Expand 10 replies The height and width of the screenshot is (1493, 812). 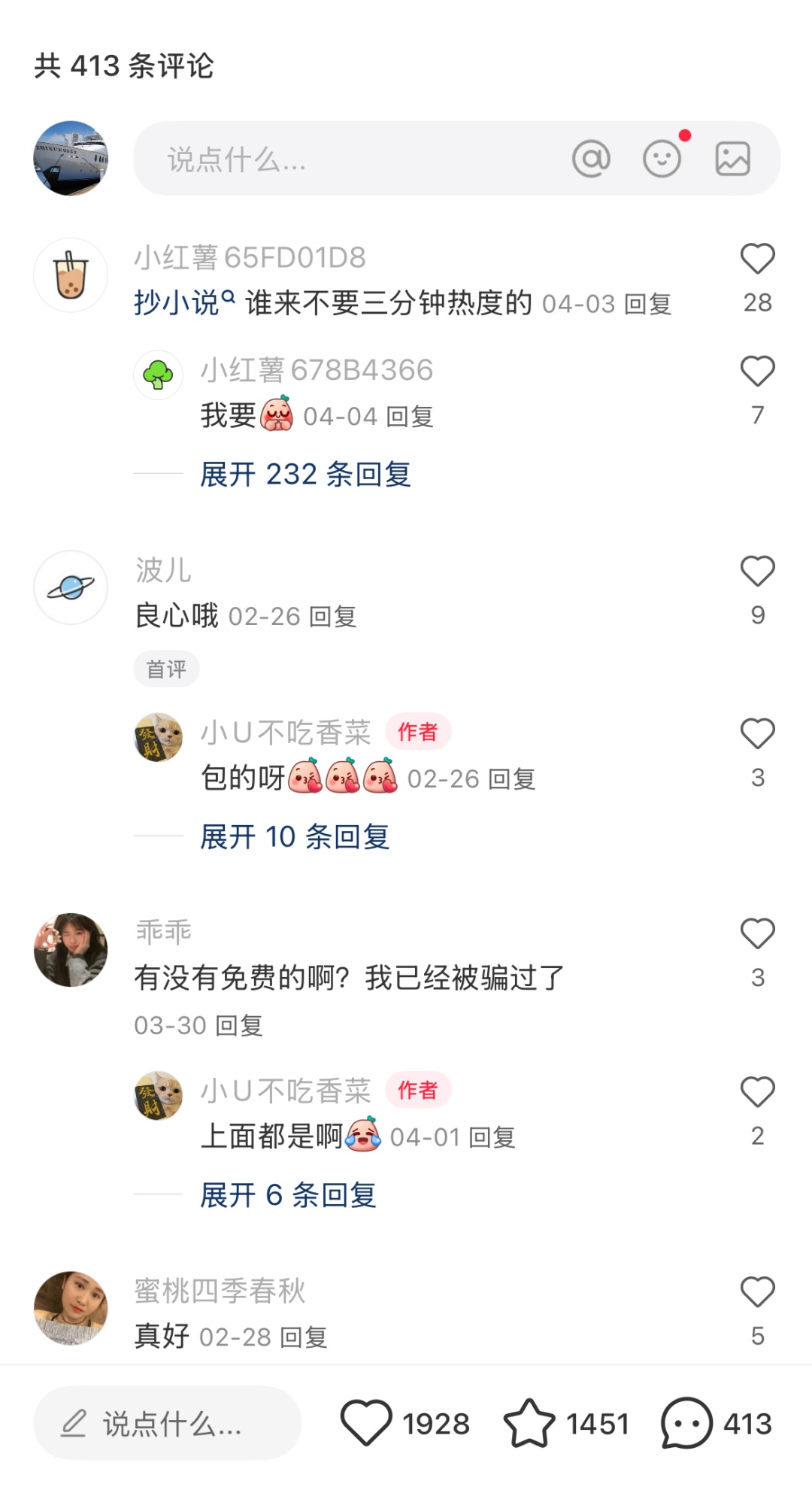click(x=295, y=837)
